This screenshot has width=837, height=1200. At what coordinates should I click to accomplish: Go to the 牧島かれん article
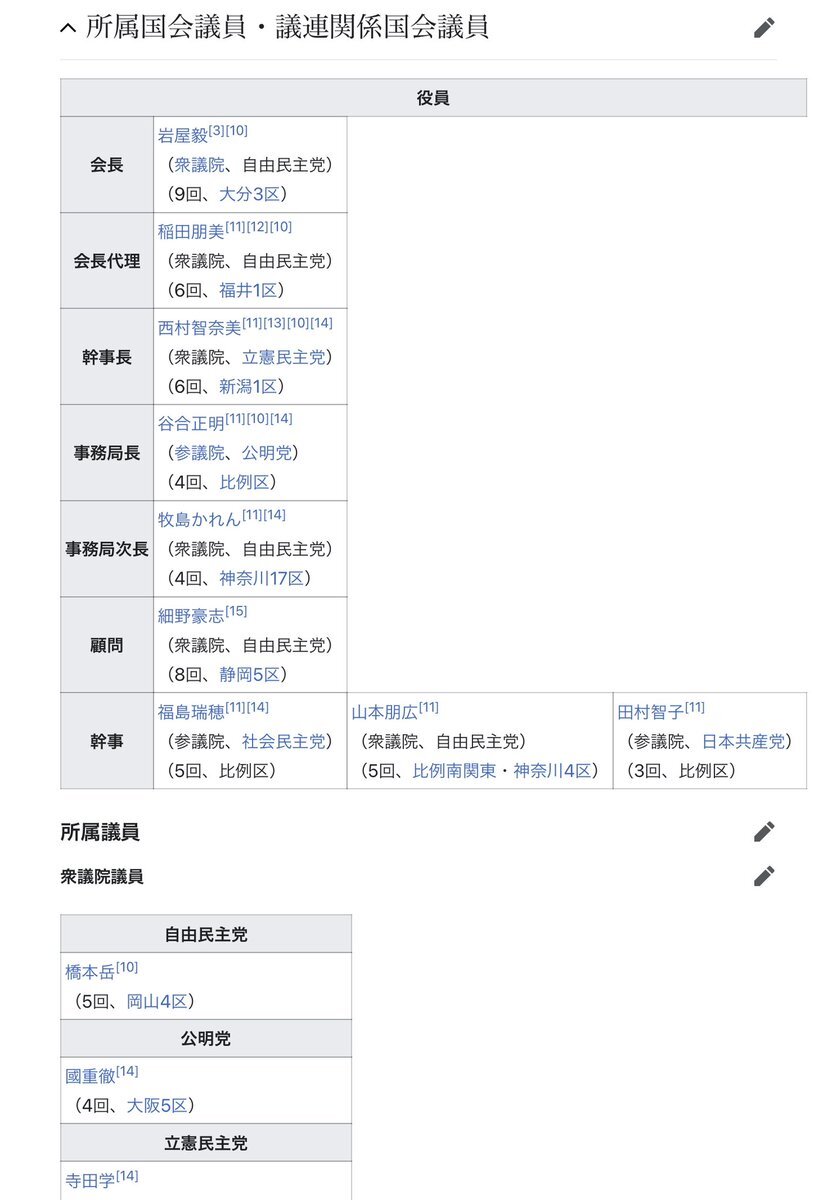[199, 520]
